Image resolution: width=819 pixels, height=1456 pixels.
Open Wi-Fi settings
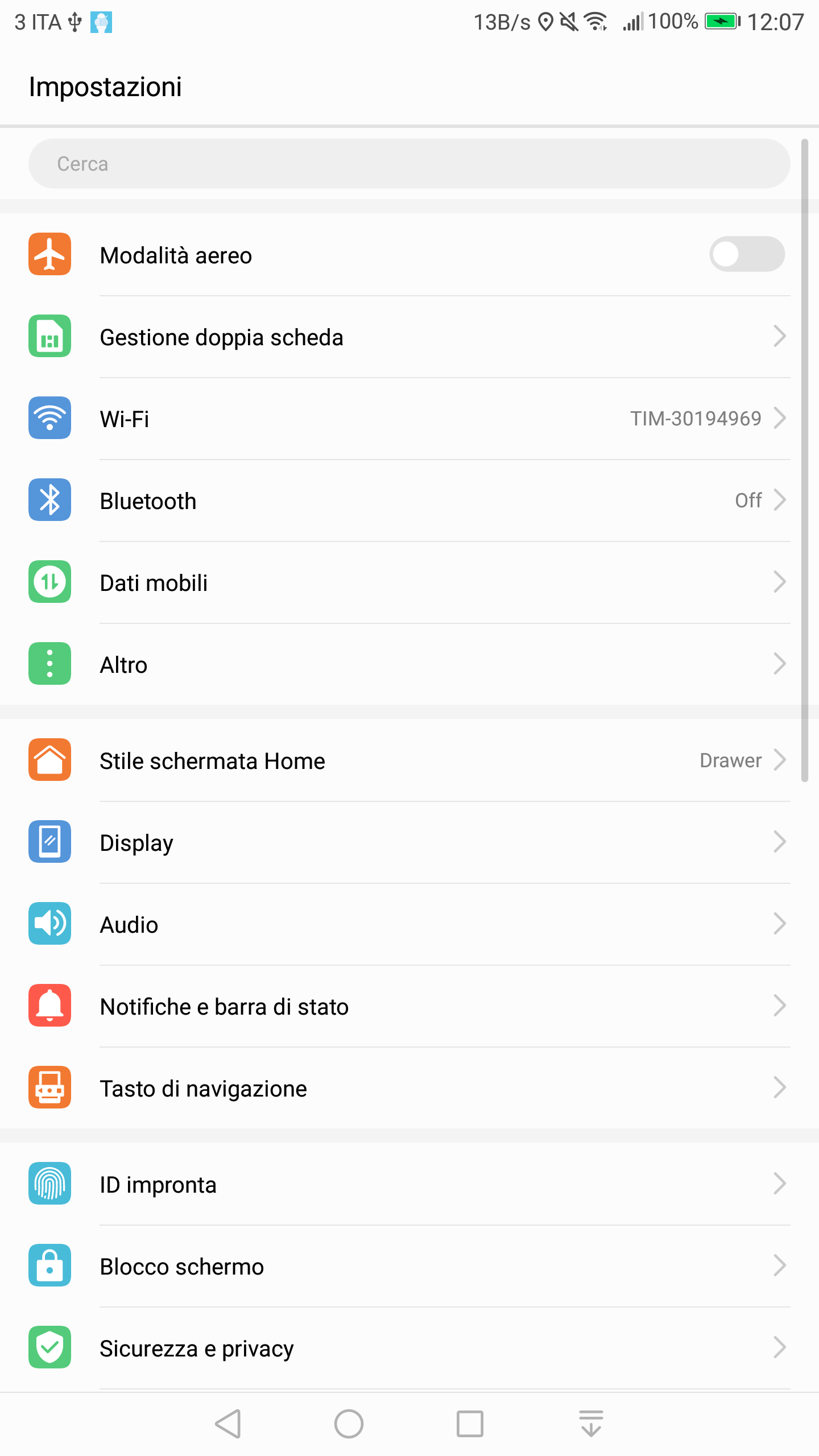point(409,419)
